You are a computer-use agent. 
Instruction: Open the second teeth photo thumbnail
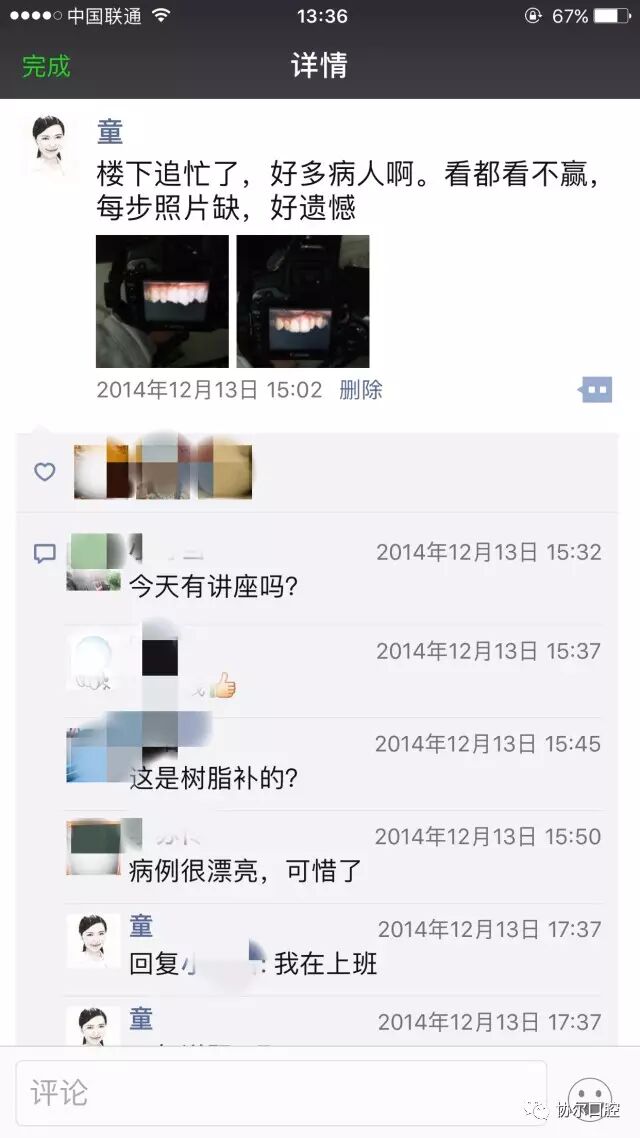click(x=303, y=301)
